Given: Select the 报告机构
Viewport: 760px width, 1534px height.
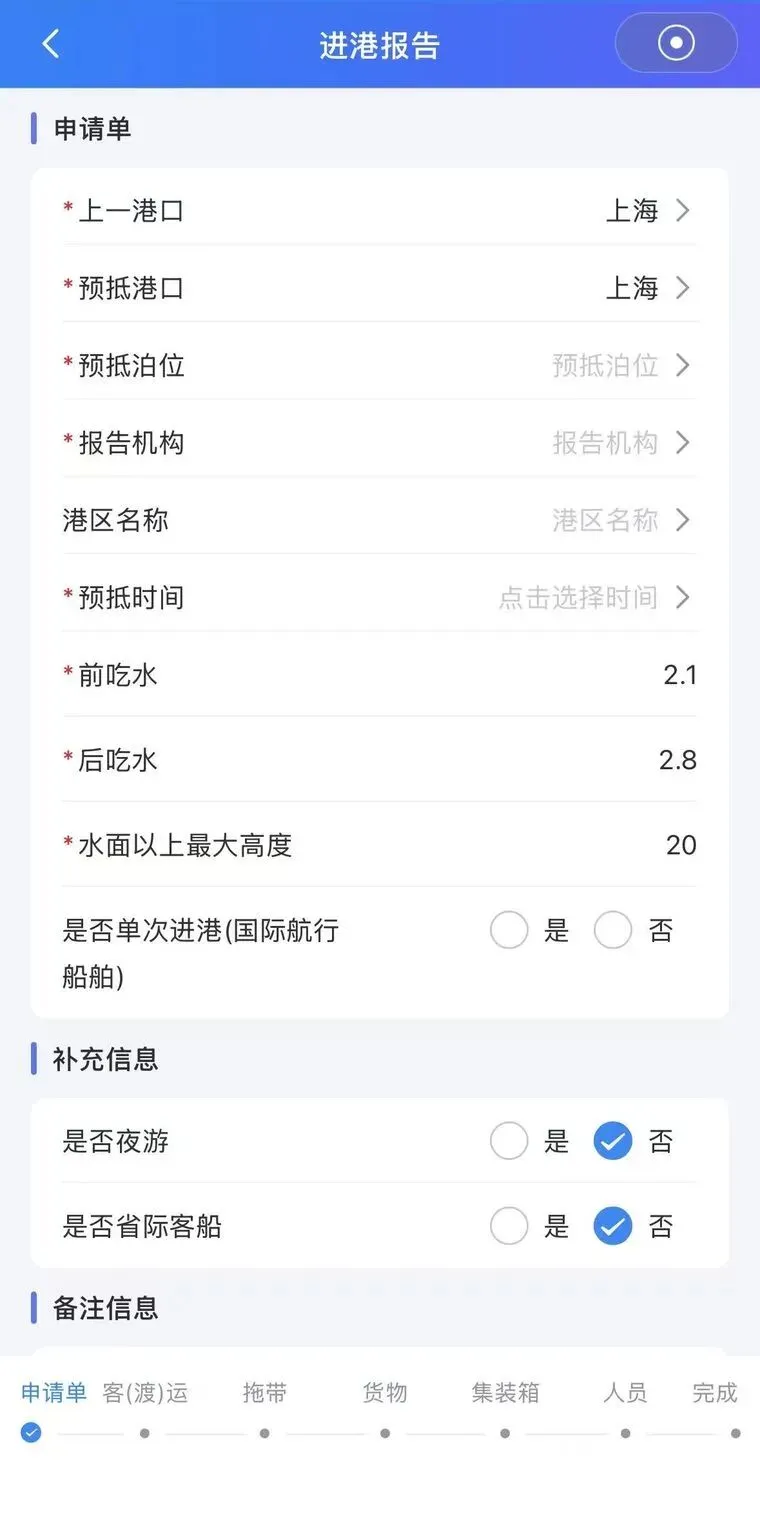Looking at the screenshot, I should pyautogui.click(x=380, y=442).
